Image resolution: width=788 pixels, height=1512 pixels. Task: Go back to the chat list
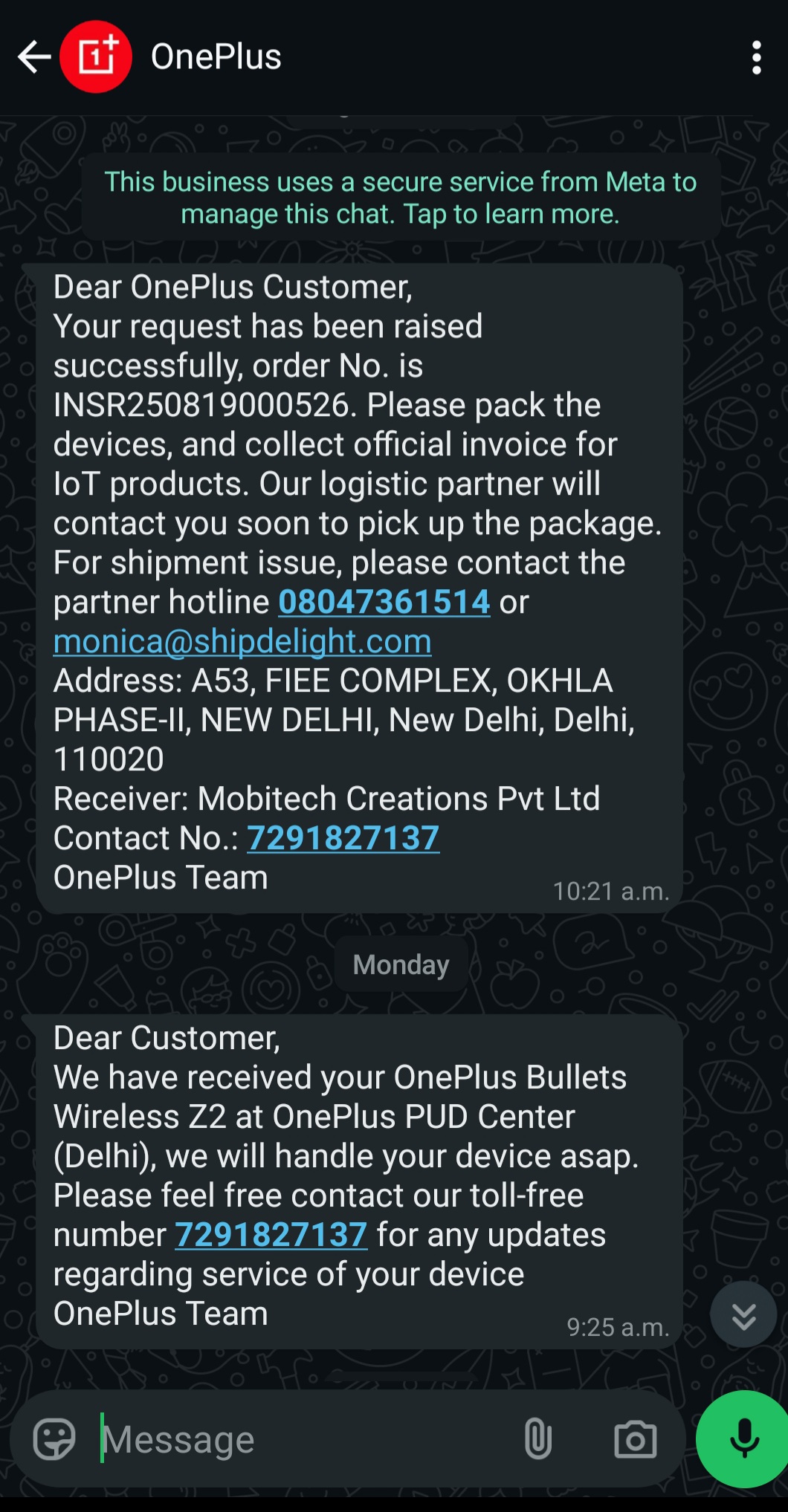[33, 57]
